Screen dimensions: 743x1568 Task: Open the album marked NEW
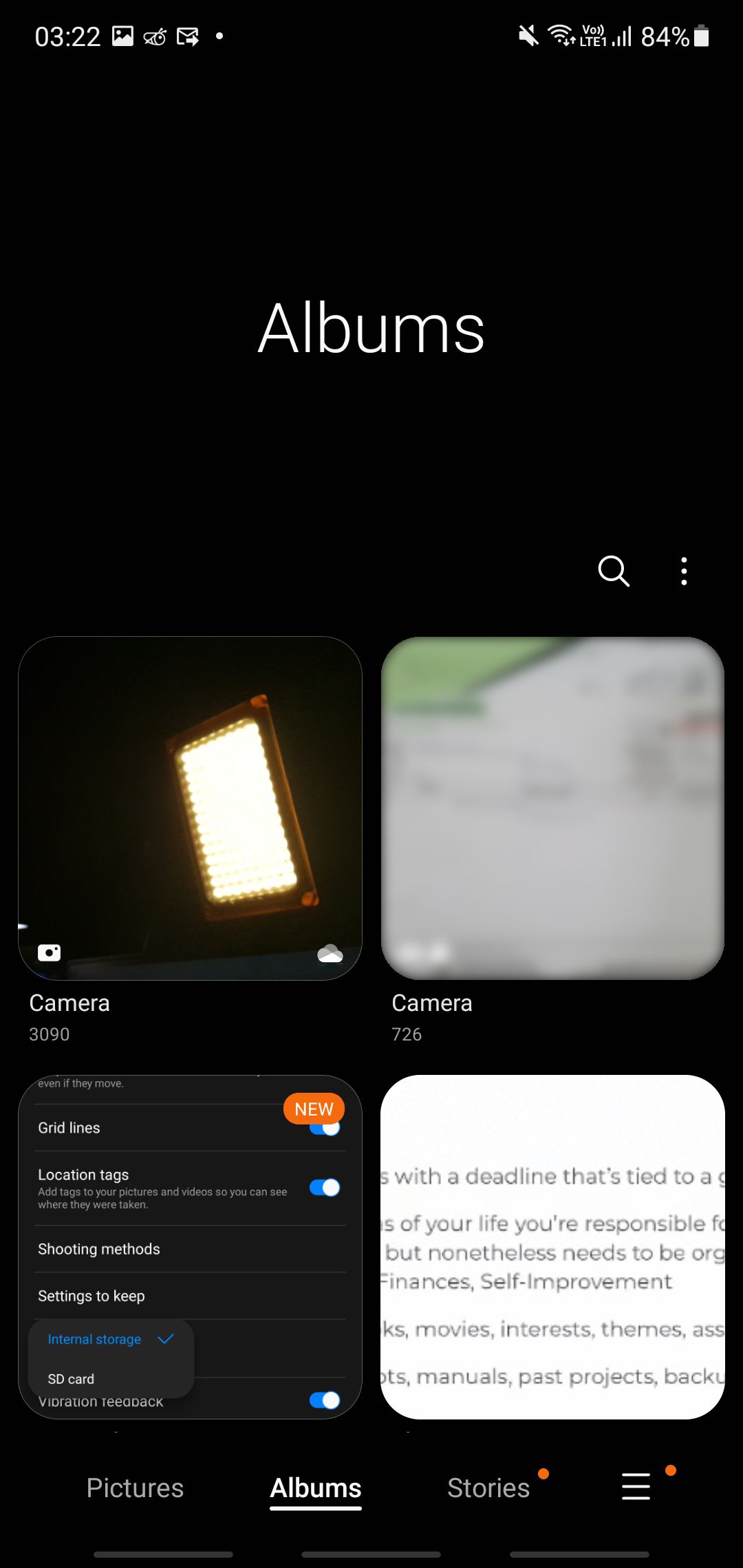click(x=190, y=1246)
